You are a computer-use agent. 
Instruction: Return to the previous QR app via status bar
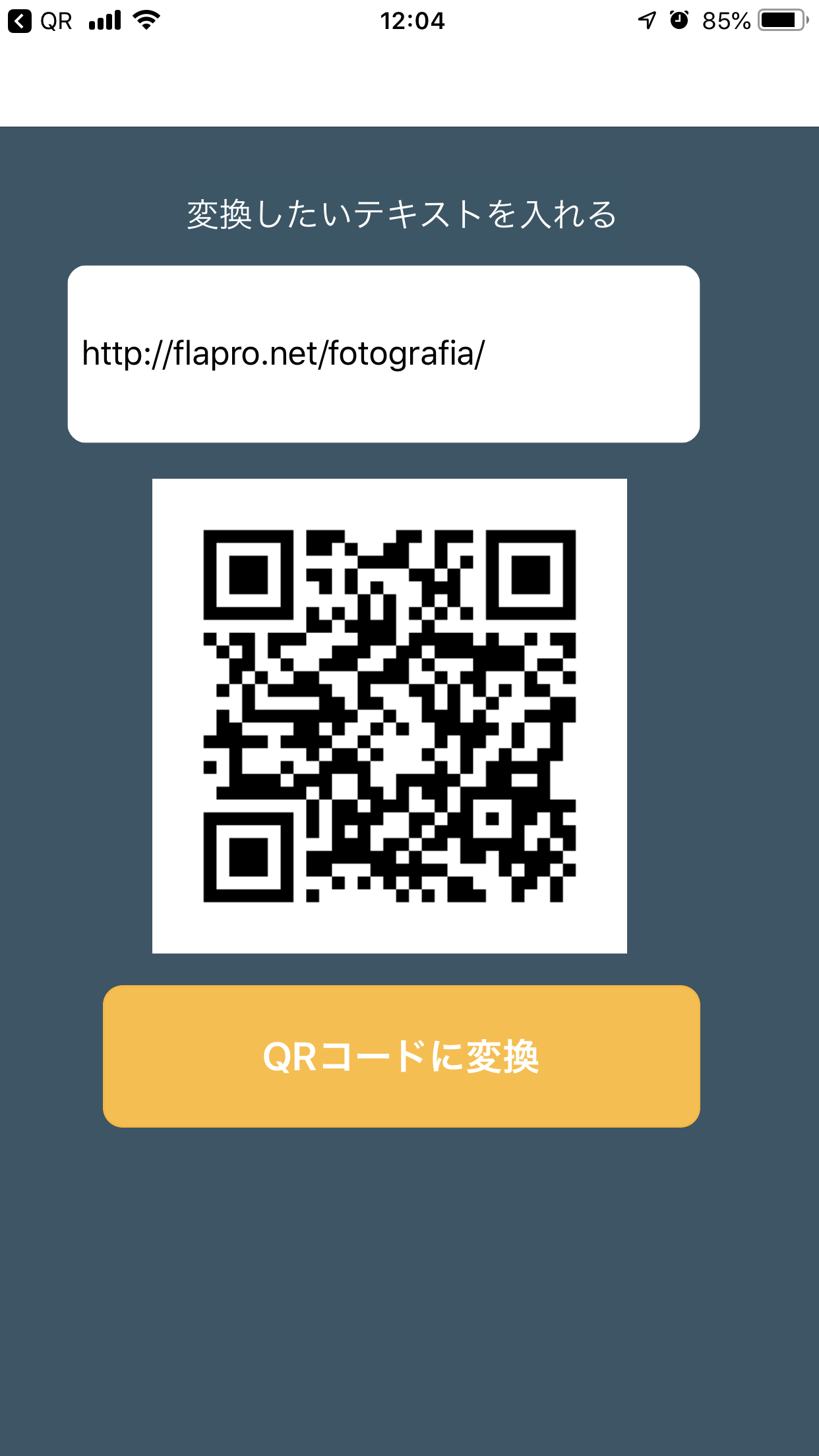coord(38,21)
